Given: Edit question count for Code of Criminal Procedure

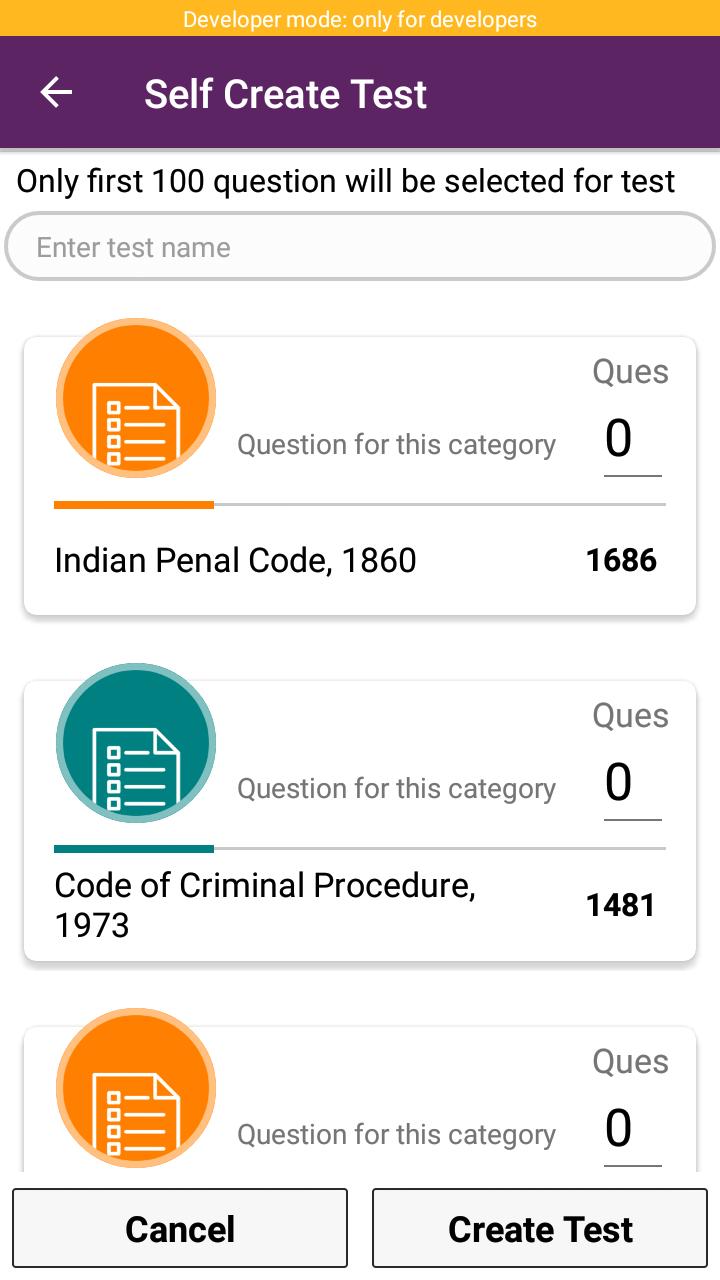Looking at the screenshot, I should 631,784.
